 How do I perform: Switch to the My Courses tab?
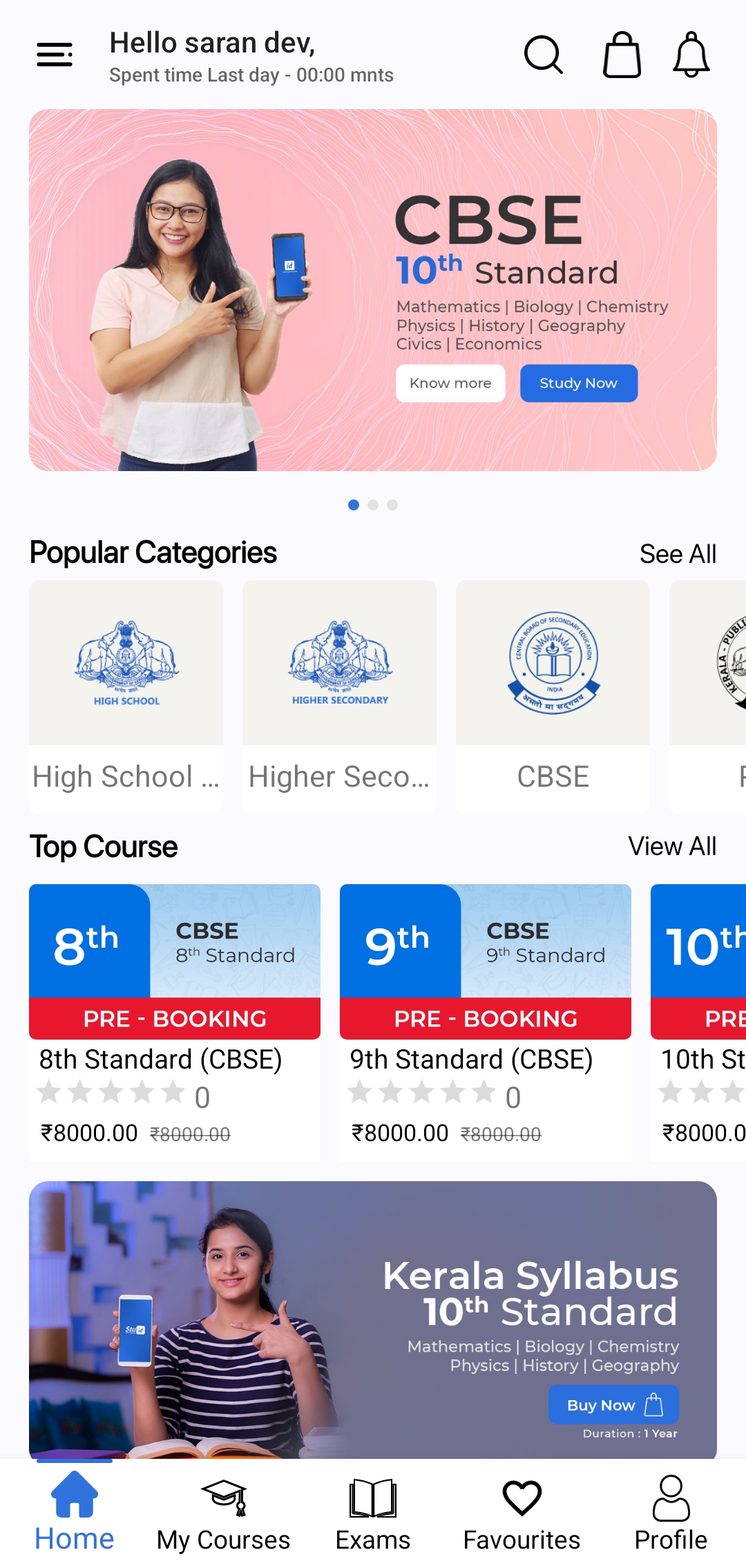pyautogui.click(x=223, y=1511)
